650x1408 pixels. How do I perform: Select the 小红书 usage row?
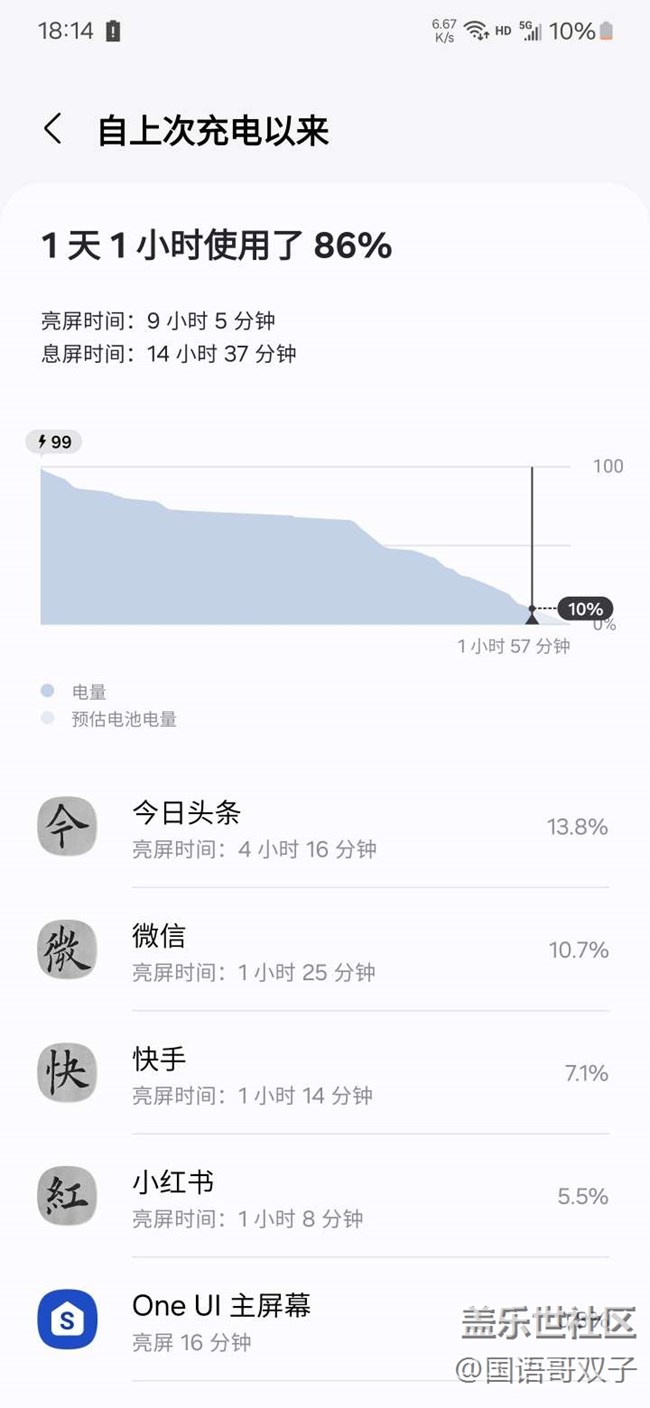point(325,1196)
